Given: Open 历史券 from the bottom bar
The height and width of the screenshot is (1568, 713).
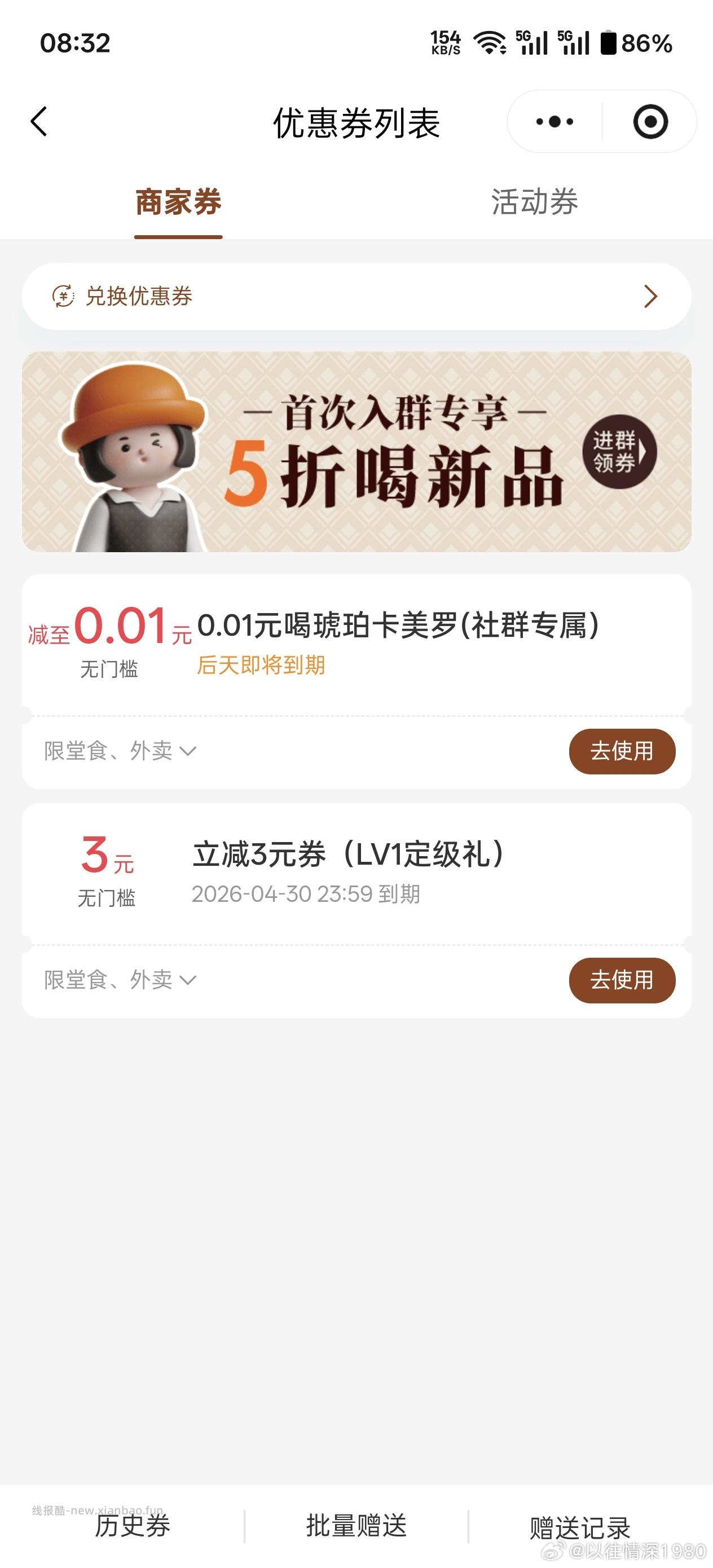Looking at the screenshot, I should [132, 1527].
